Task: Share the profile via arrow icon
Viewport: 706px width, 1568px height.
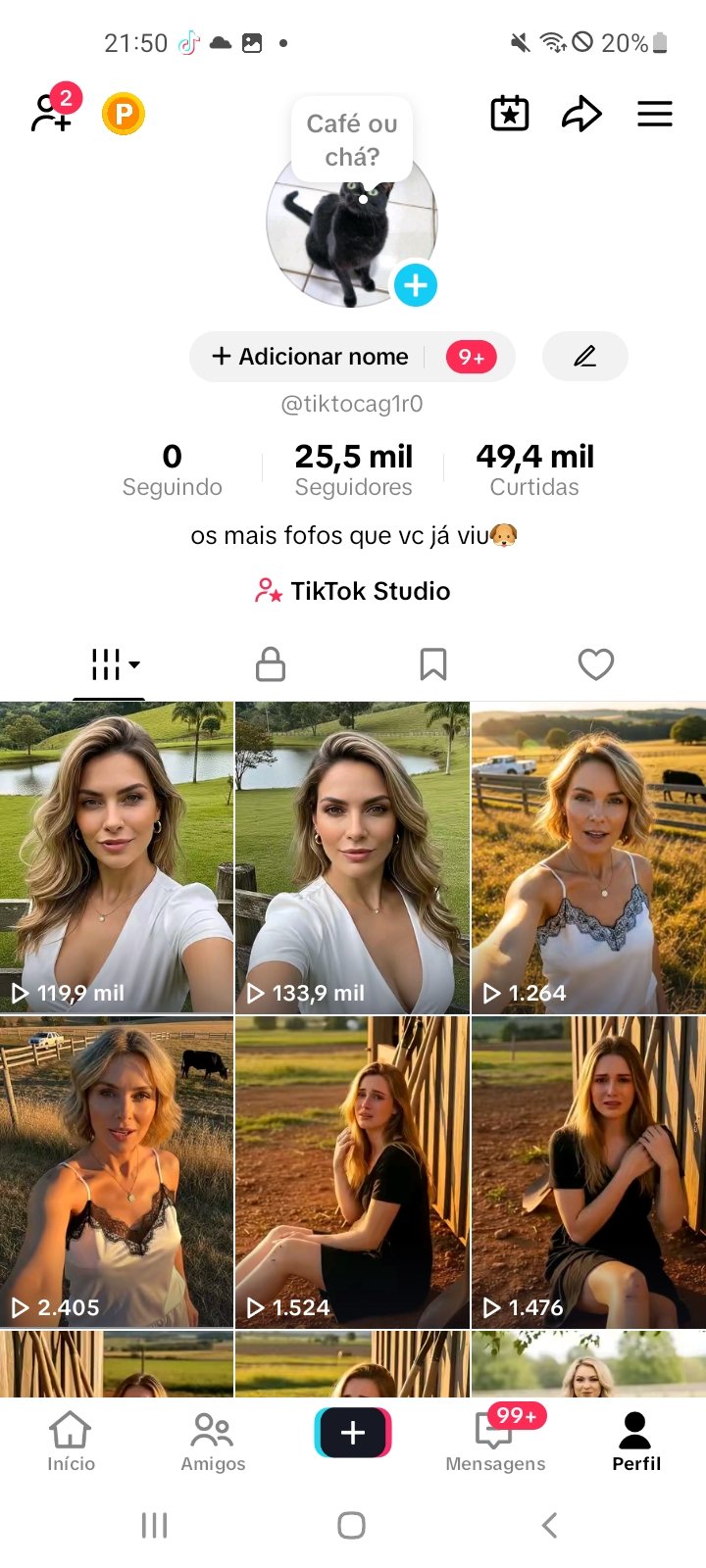Action: (581, 113)
